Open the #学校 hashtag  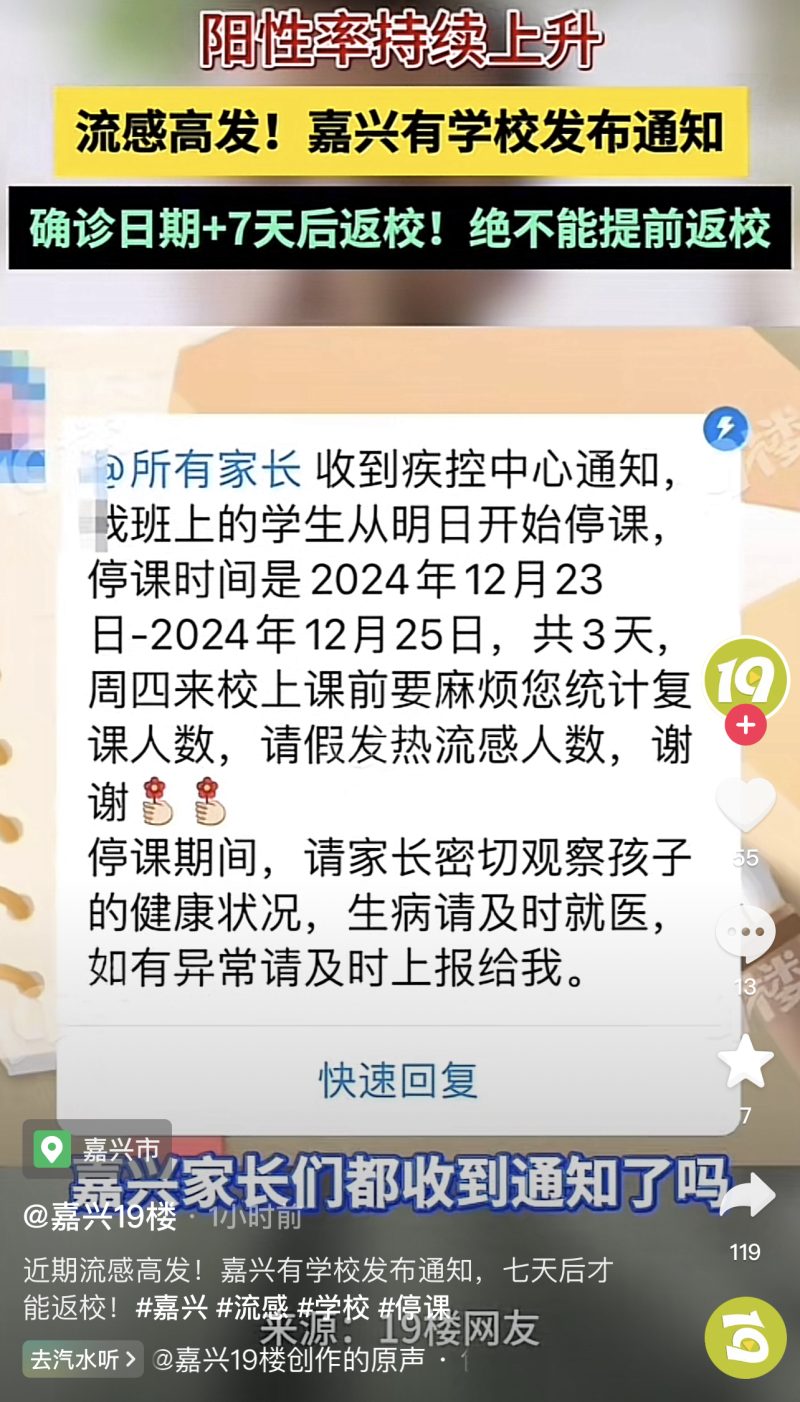pyautogui.click(x=334, y=1306)
